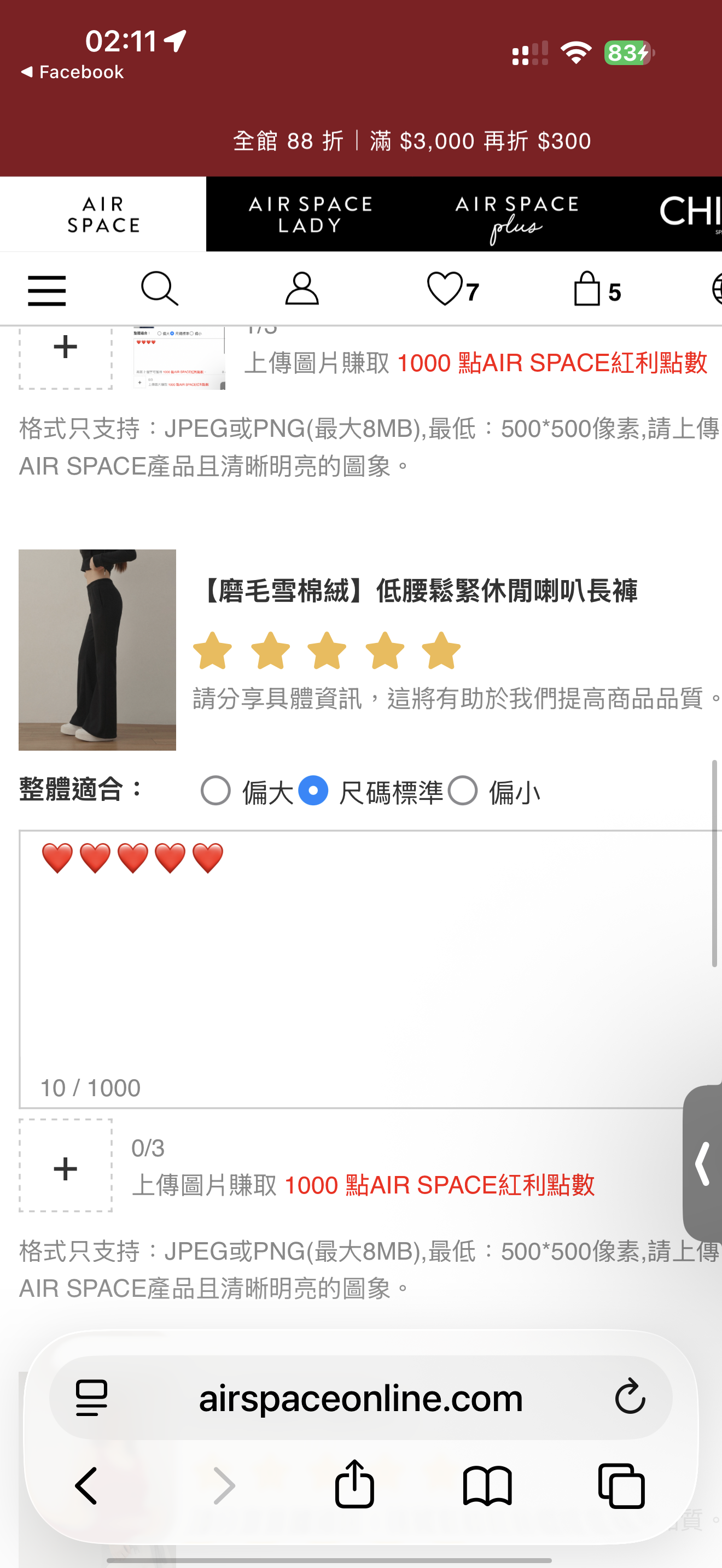Add a photo in the 0/3 upload box
This screenshot has width=722, height=1568.
click(x=66, y=1166)
